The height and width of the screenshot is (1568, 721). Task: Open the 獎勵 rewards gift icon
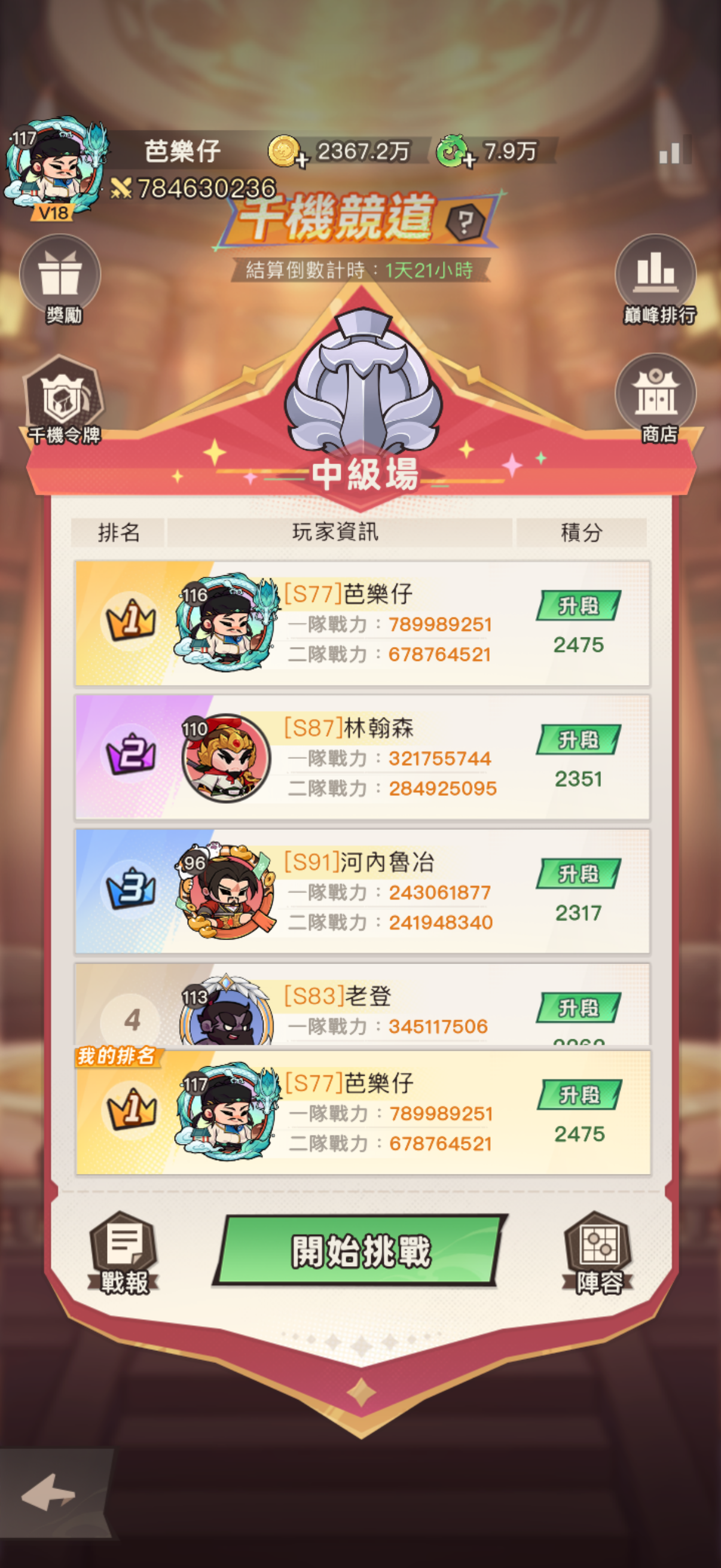coord(60,277)
